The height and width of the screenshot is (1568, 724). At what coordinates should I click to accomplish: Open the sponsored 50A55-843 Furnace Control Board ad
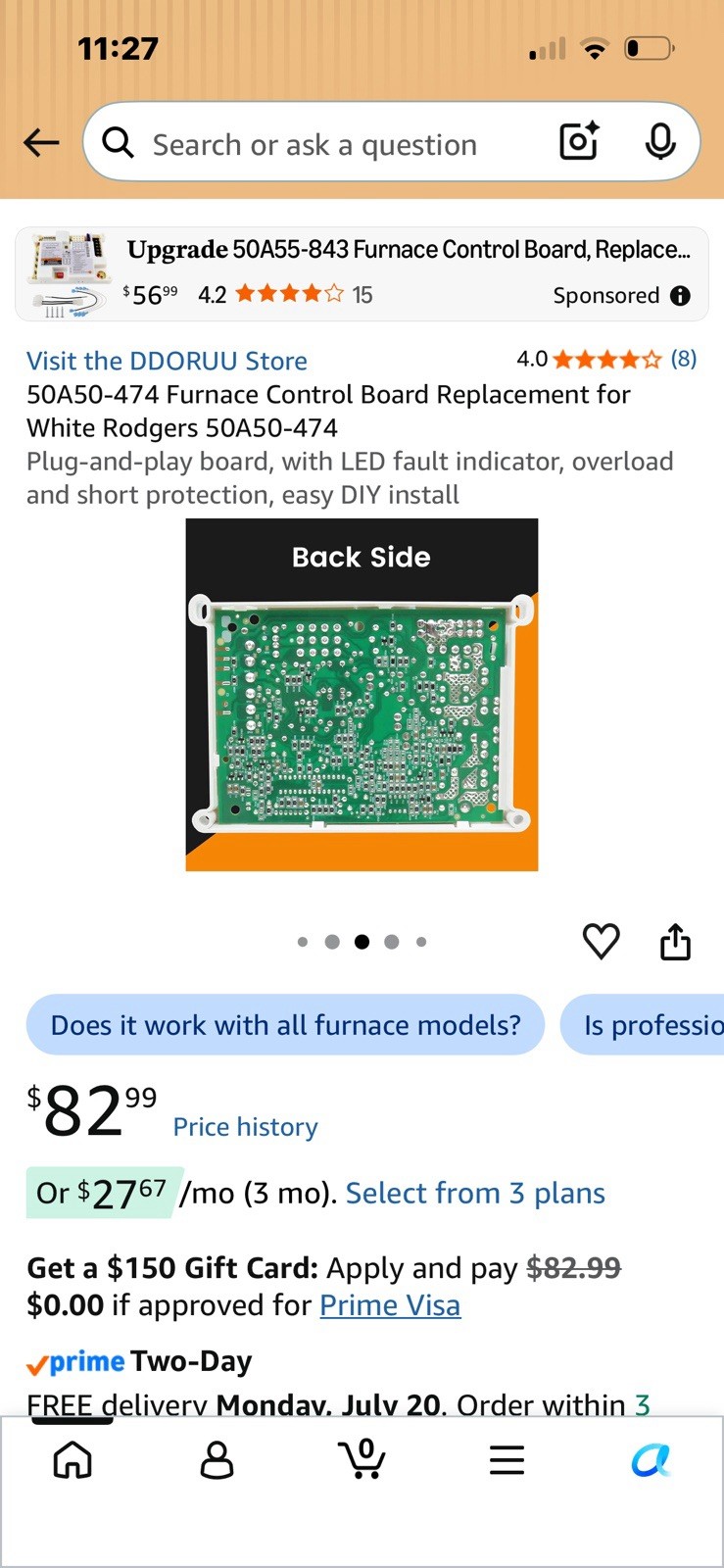[362, 274]
